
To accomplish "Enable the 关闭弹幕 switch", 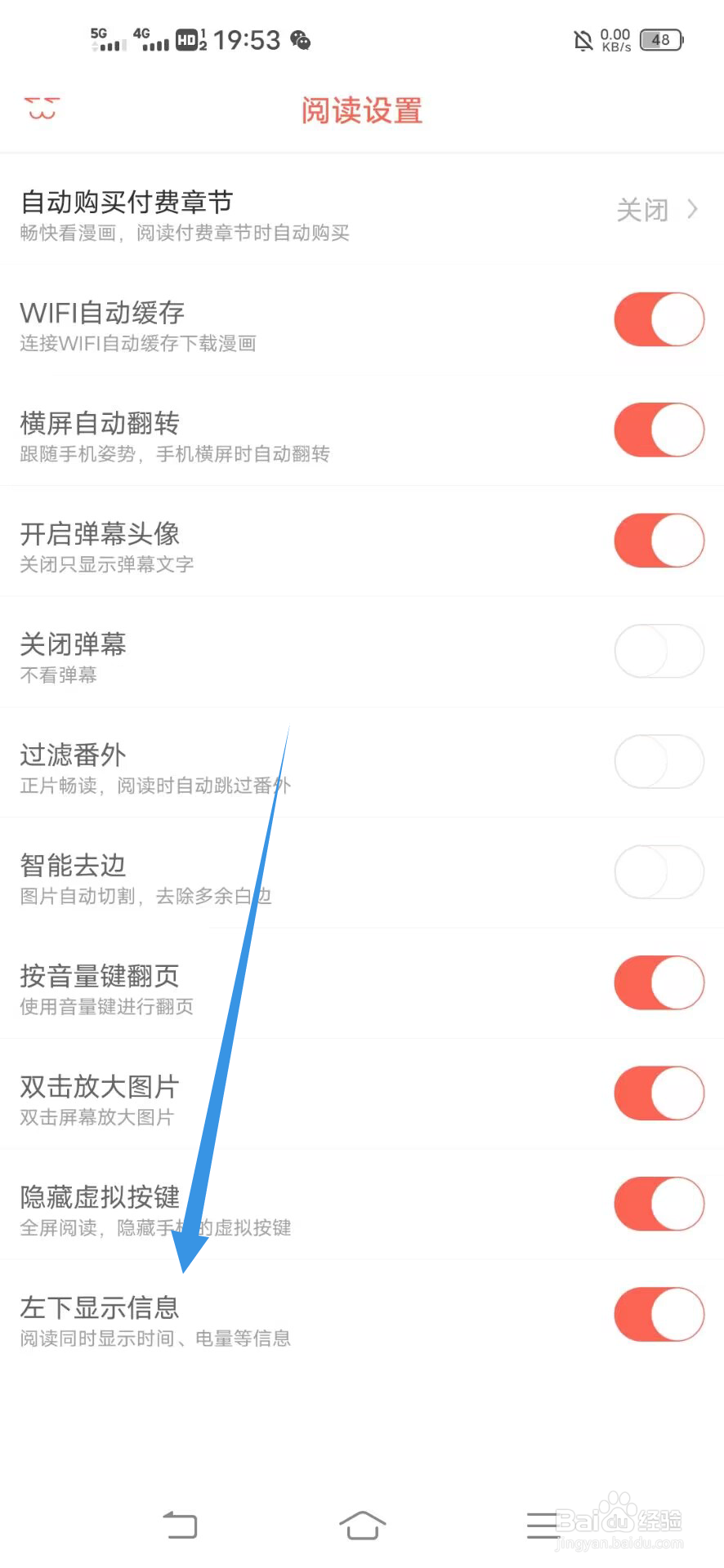I will (x=659, y=651).
